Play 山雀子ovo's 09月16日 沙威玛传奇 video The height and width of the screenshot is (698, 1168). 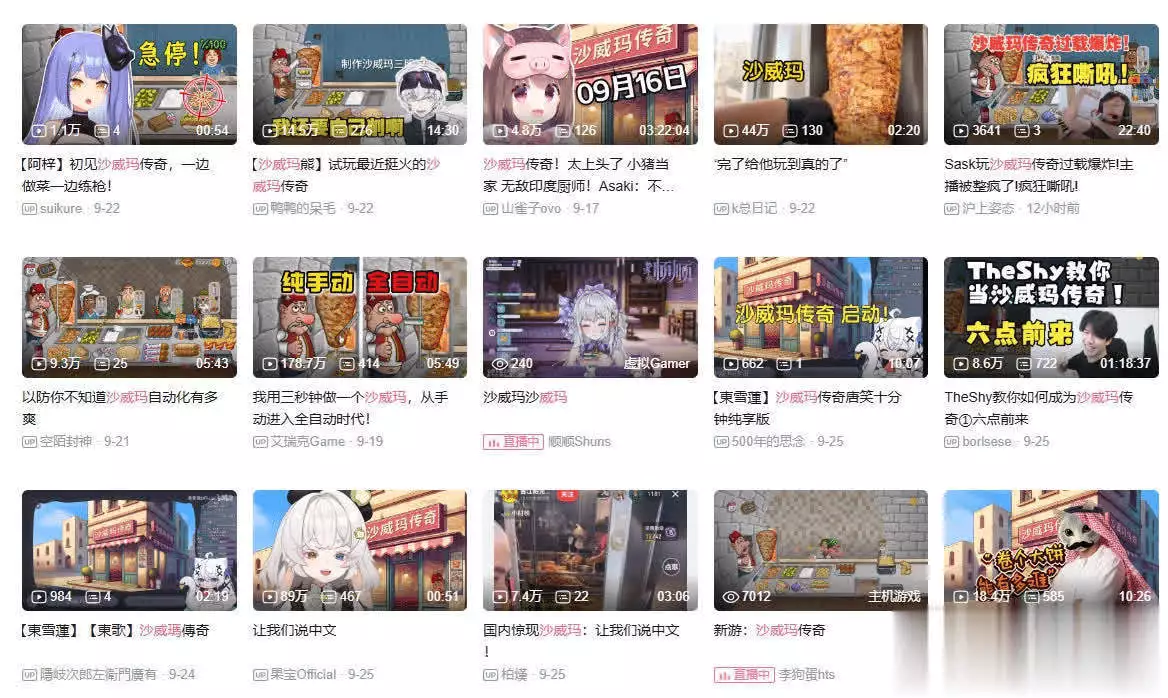[x=589, y=84]
